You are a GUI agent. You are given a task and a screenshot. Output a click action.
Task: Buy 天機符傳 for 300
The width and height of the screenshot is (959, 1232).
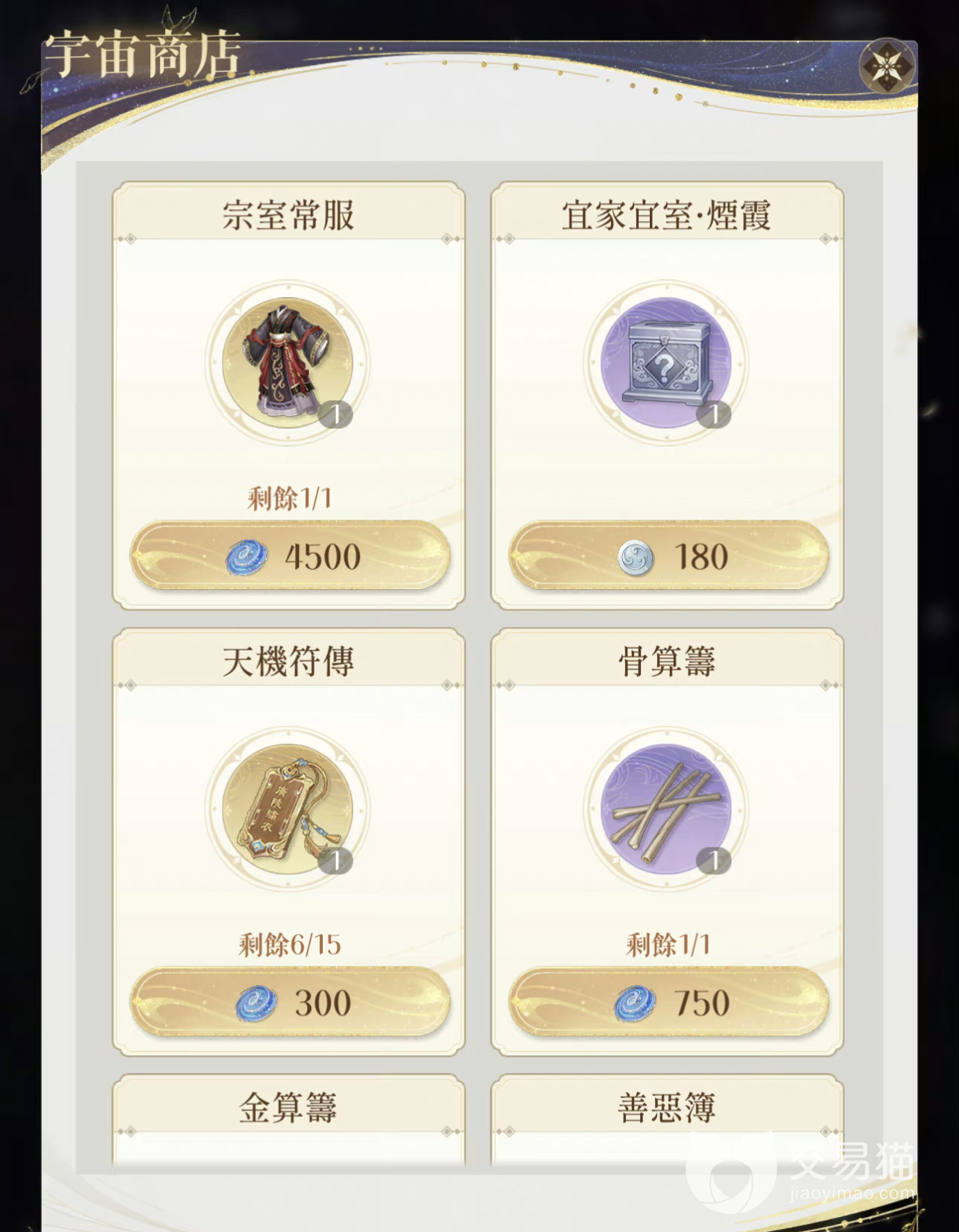coord(290,1002)
